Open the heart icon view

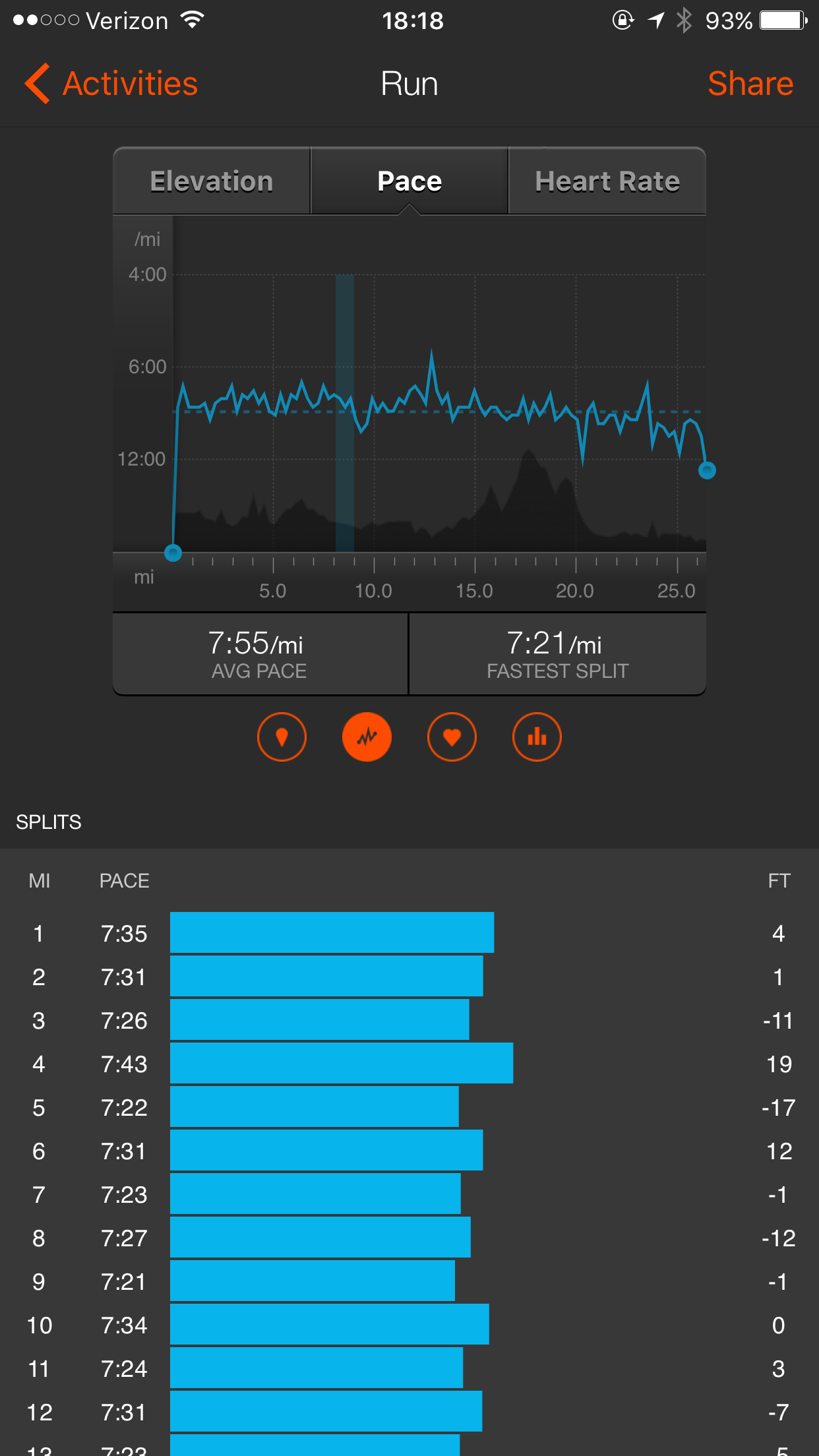452,737
